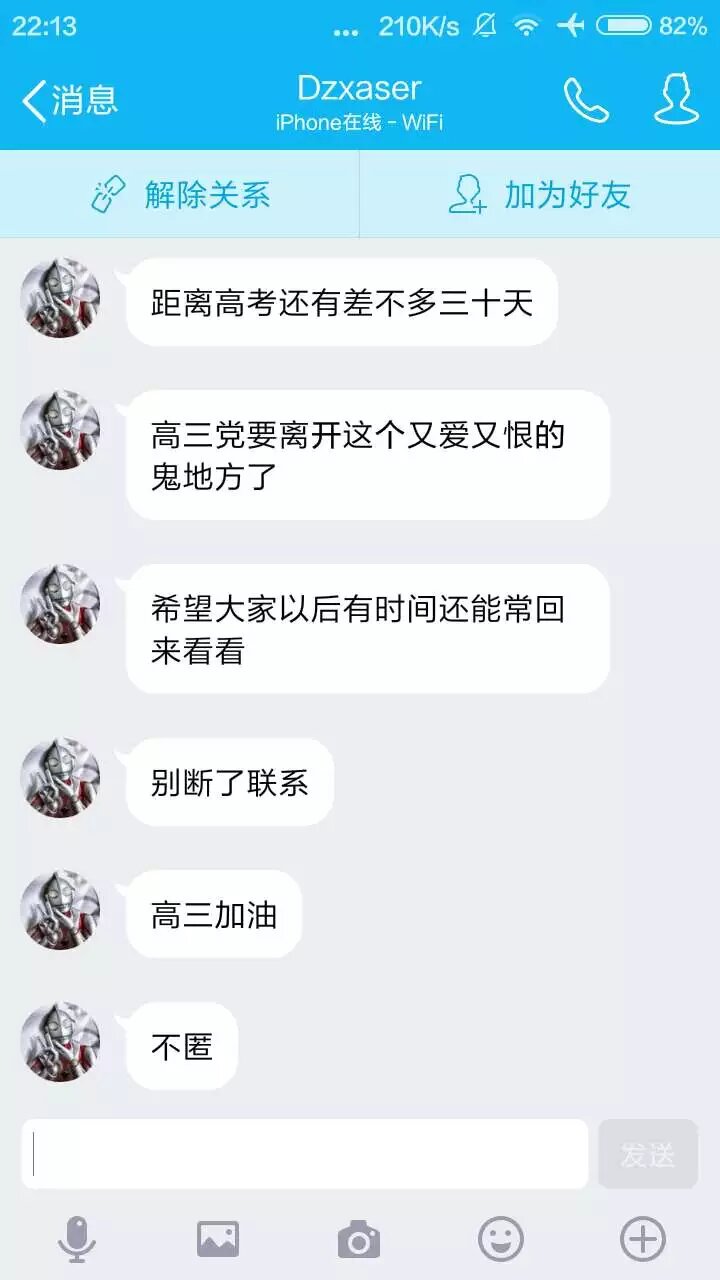The height and width of the screenshot is (1280, 720).
Task: Open Dzxaser's profile icon
Action: click(676, 100)
